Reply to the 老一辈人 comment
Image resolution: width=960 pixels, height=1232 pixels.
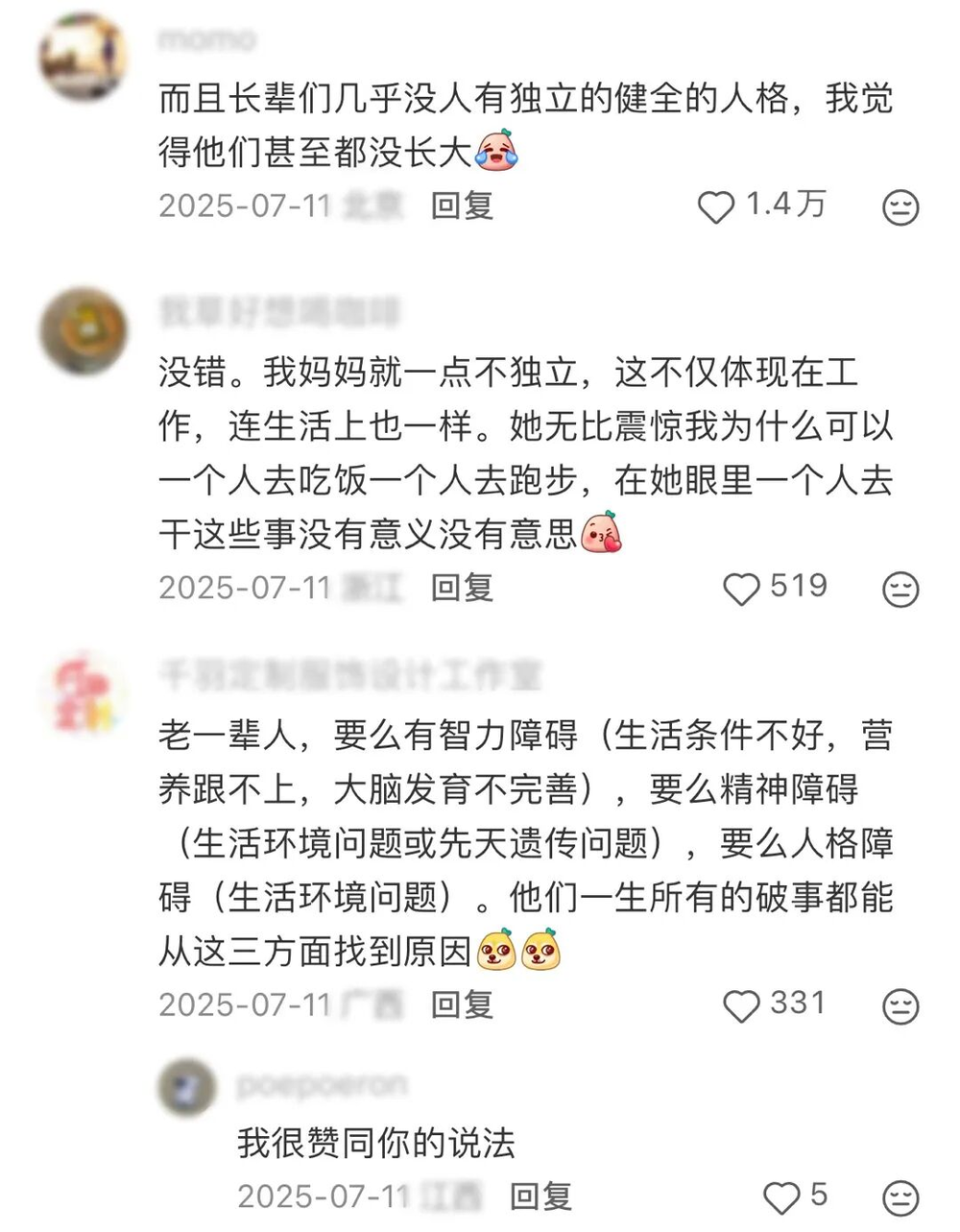click(461, 1005)
